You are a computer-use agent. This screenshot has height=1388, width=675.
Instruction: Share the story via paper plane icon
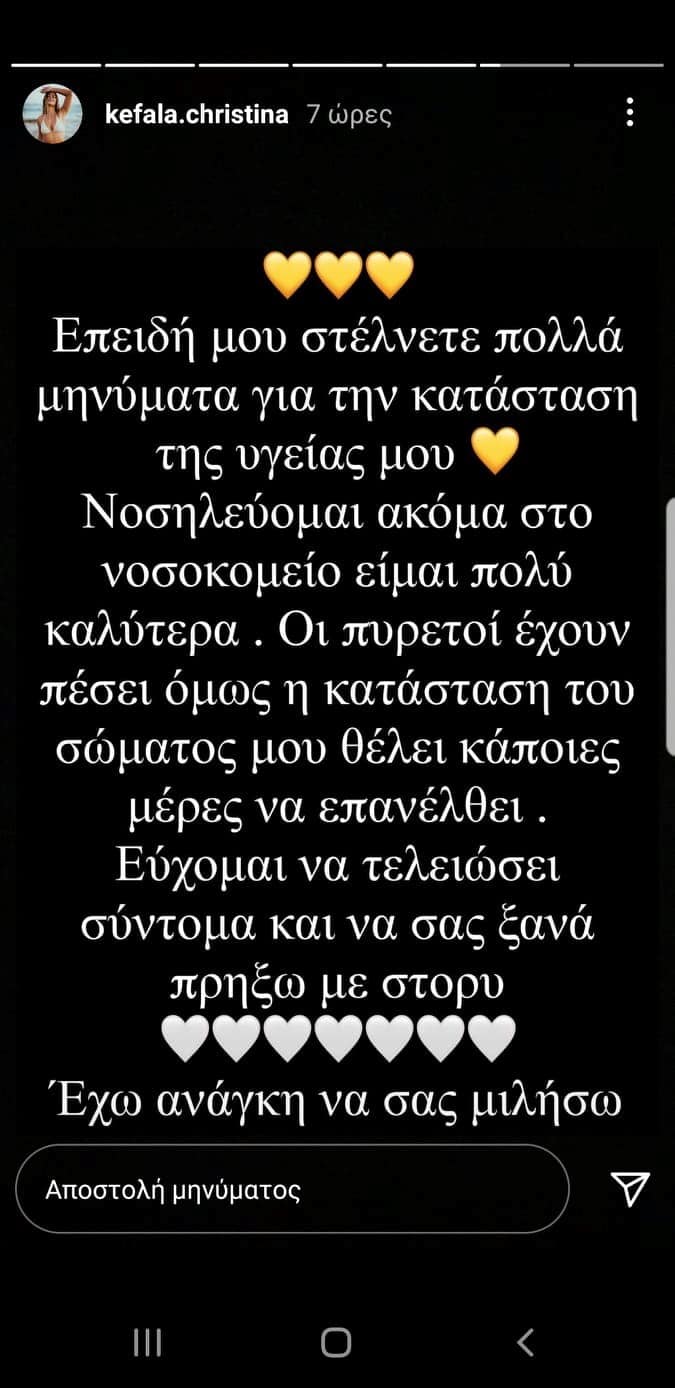[630, 1189]
